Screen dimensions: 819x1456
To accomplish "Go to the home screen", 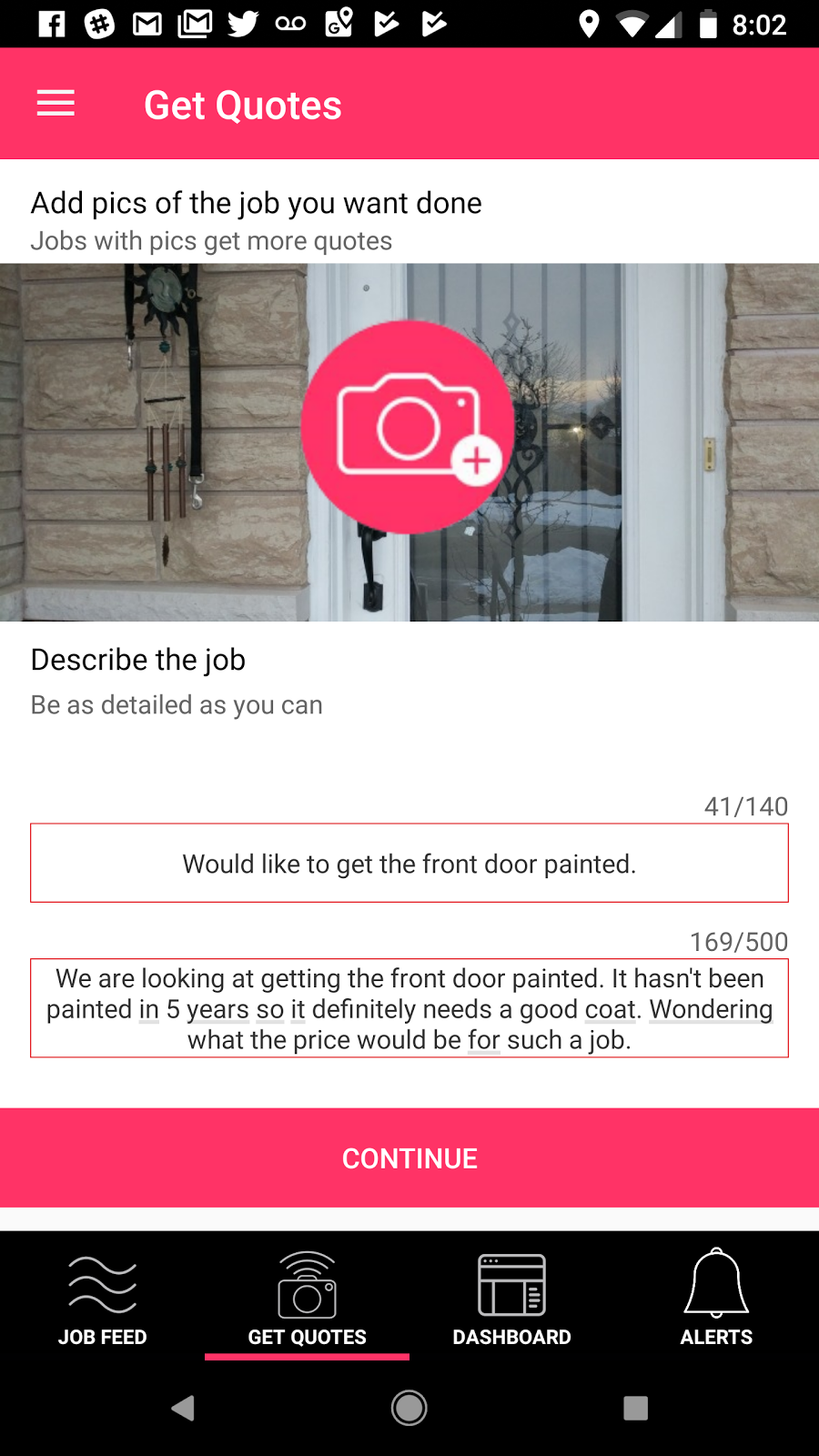I will coord(409,1408).
